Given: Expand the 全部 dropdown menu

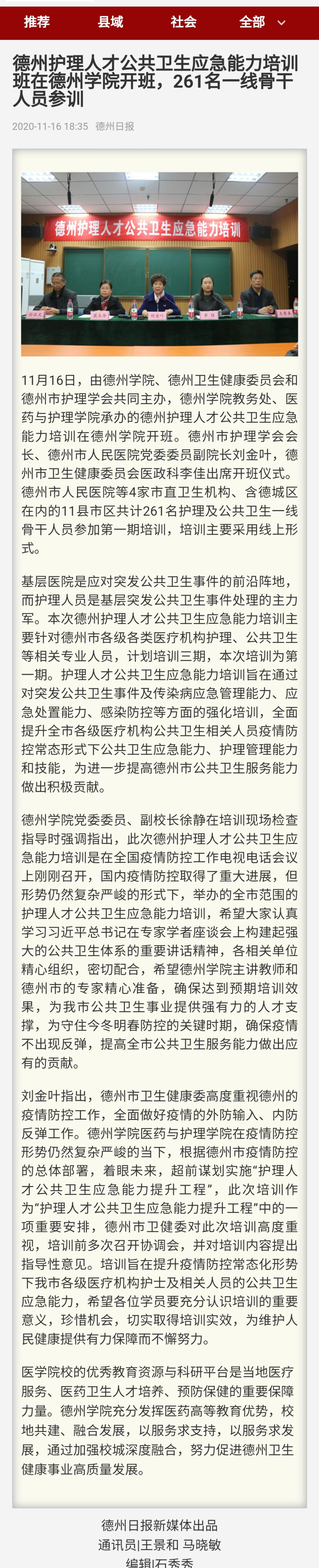Looking at the screenshot, I should [x=262, y=22].
